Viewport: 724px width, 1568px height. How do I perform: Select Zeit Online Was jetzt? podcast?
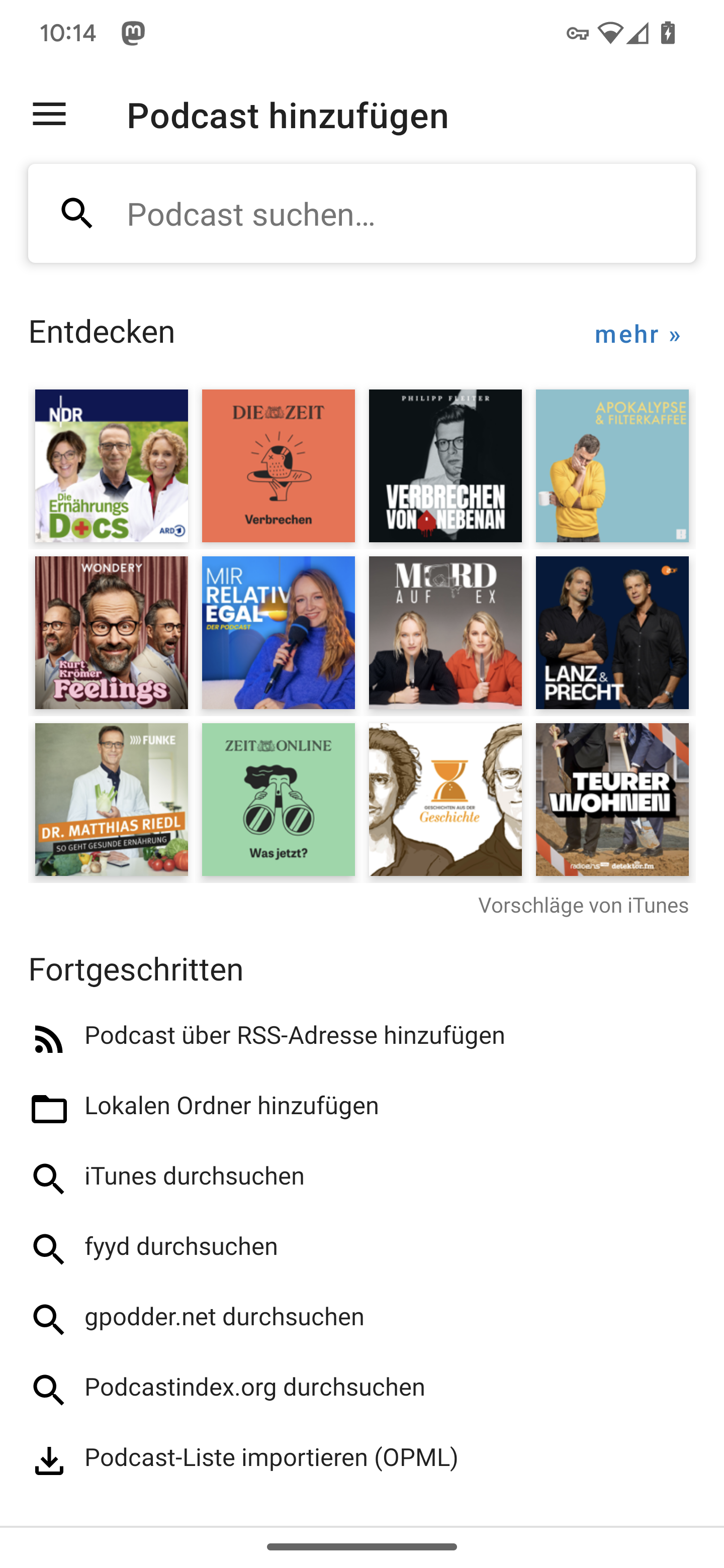(278, 799)
